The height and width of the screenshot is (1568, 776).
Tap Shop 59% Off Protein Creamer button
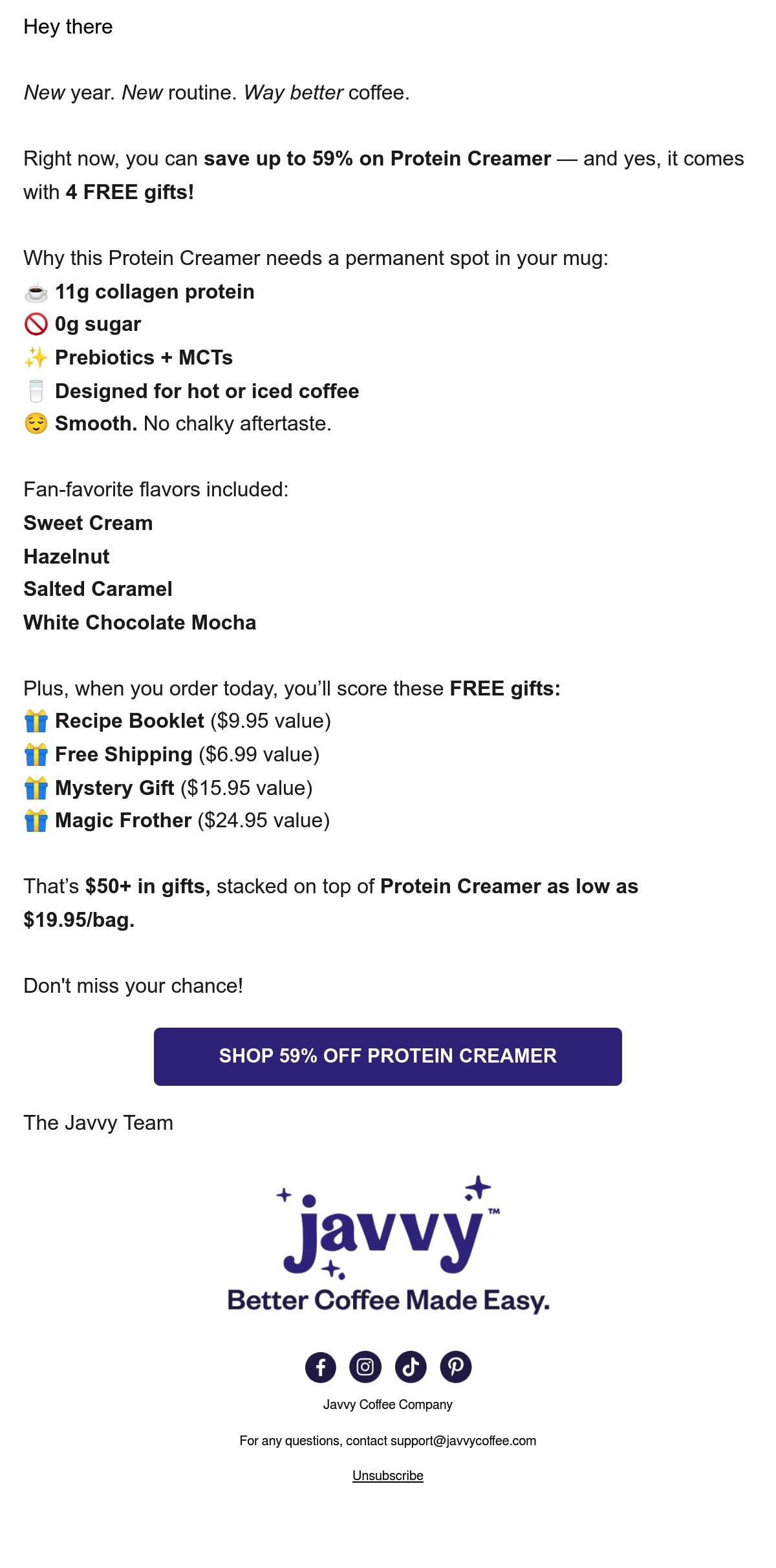point(388,1056)
